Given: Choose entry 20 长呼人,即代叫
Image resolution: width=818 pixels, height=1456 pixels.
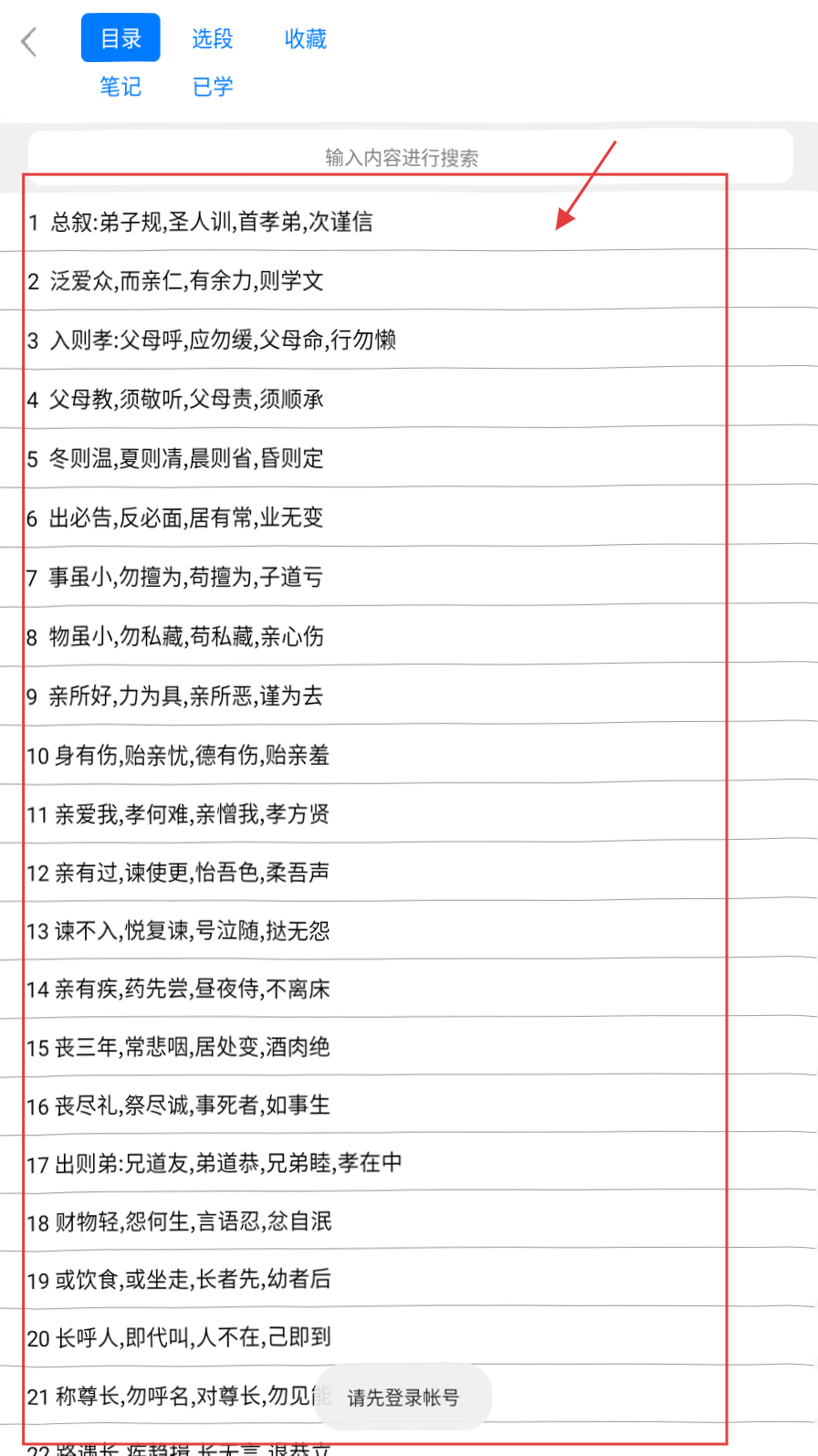Looking at the screenshot, I should tap(179, 1337).
